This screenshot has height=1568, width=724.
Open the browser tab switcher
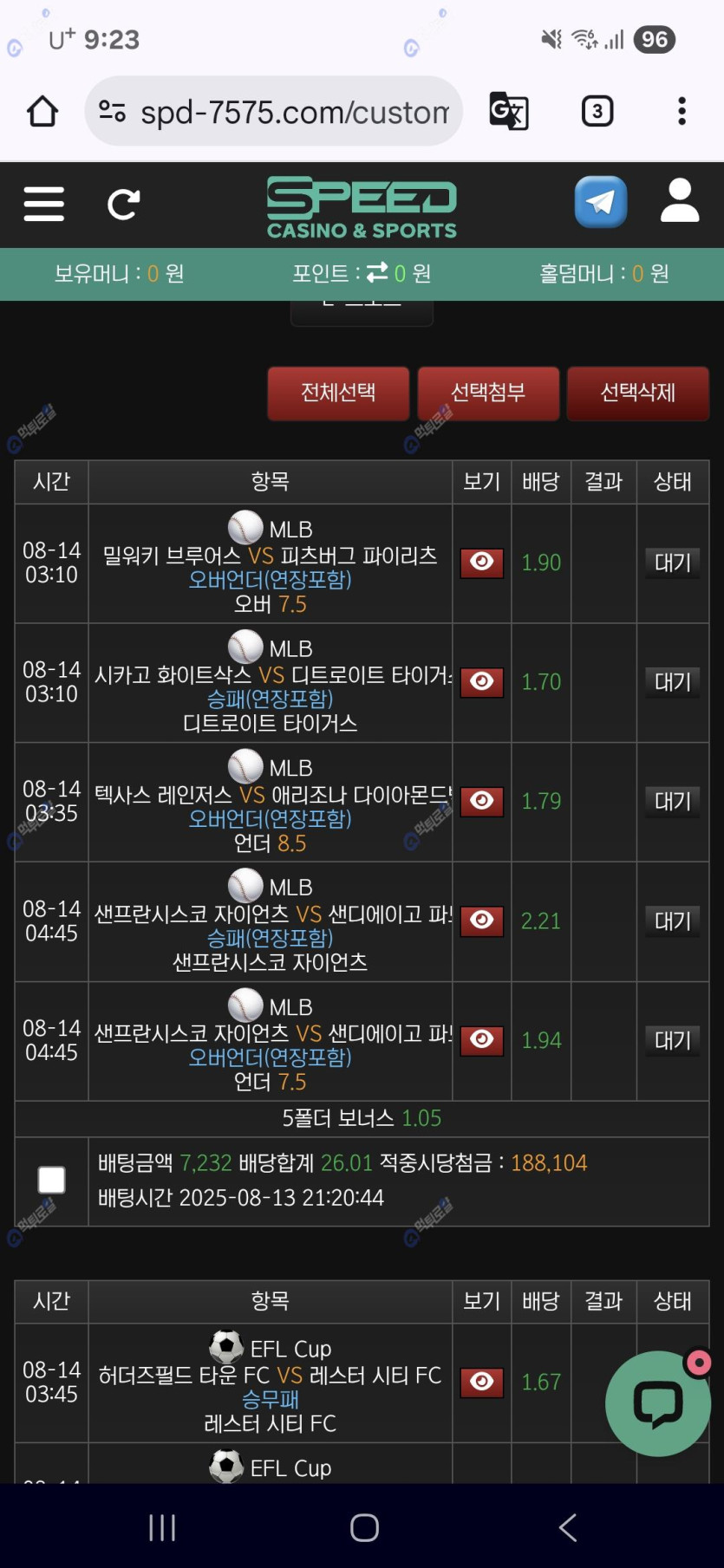(597, 111)
